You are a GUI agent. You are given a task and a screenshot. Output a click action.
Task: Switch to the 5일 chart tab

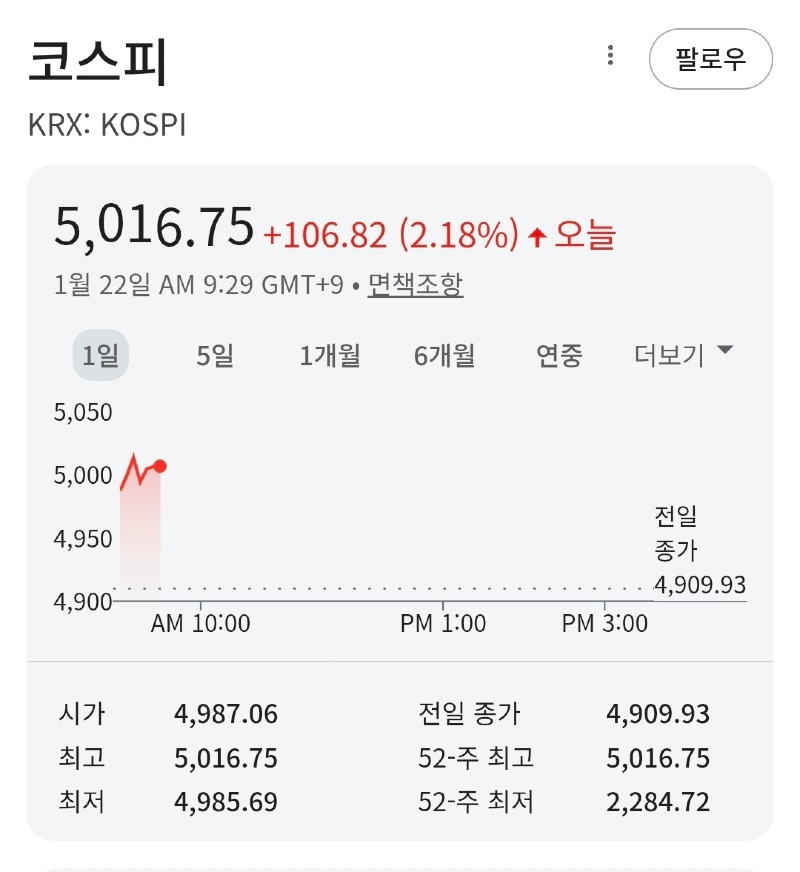[x=213, y=354]
